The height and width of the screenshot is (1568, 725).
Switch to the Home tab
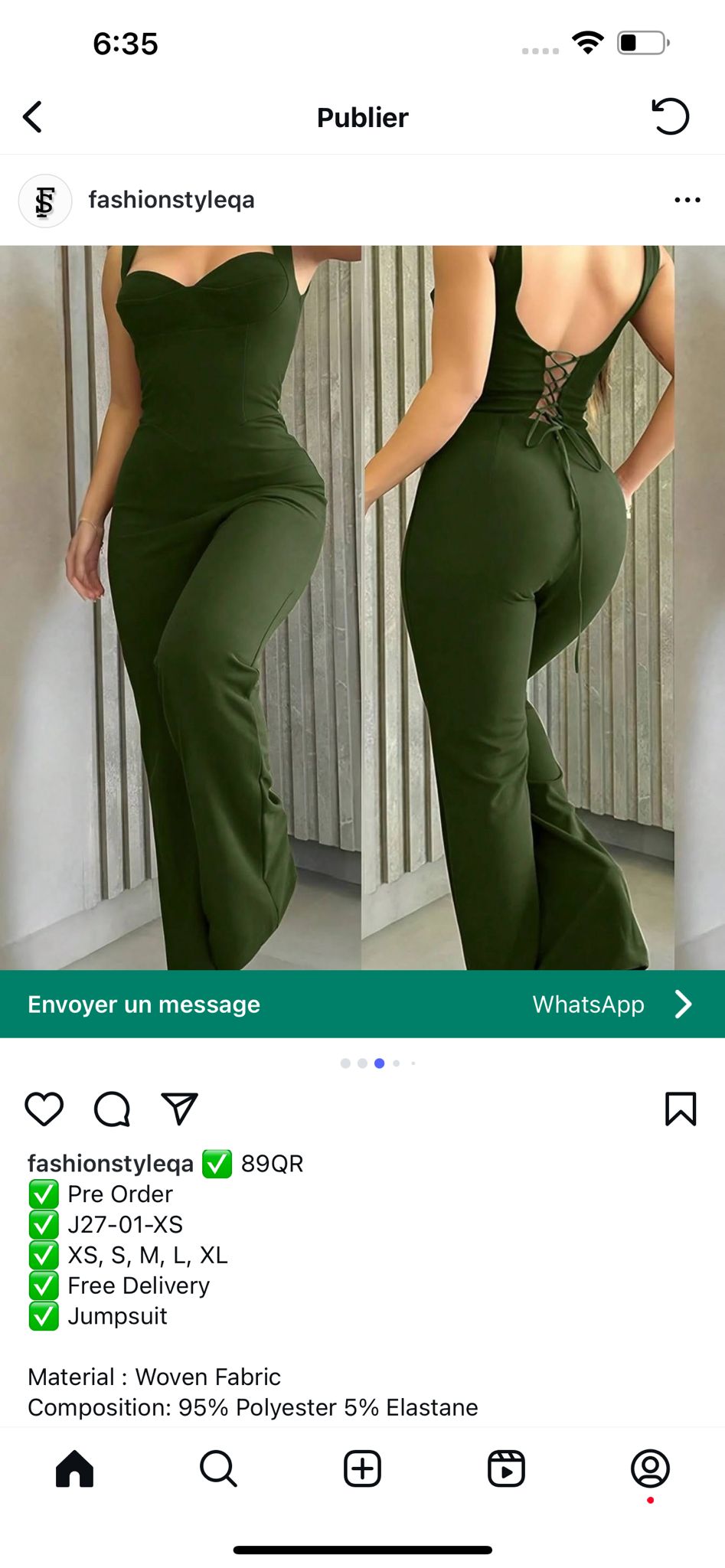click(x=74, y=1468)
